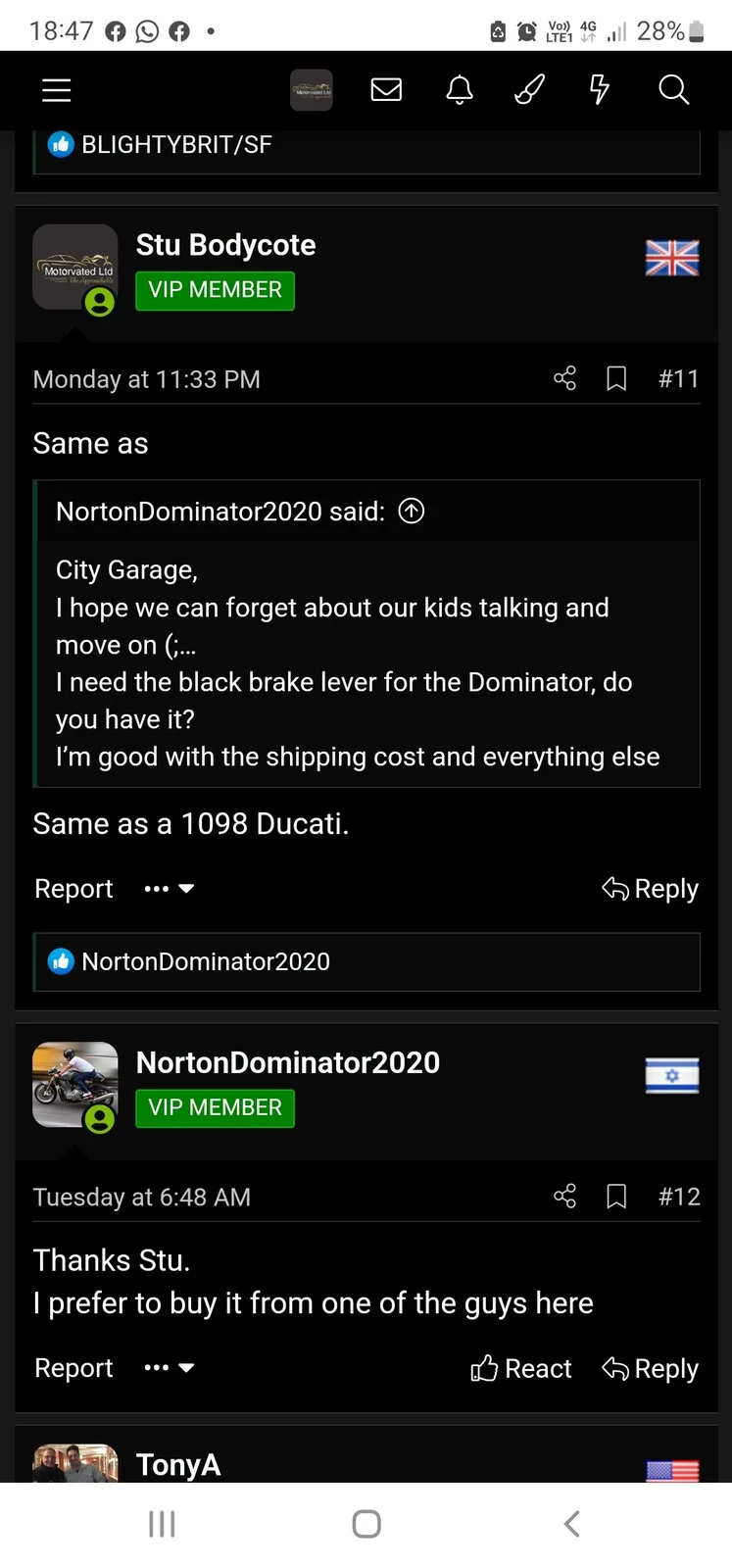The height and width of the screenshot is (1568, 732).
Task: React to NortonDominator2020's post
Action: coord(521,1368)
